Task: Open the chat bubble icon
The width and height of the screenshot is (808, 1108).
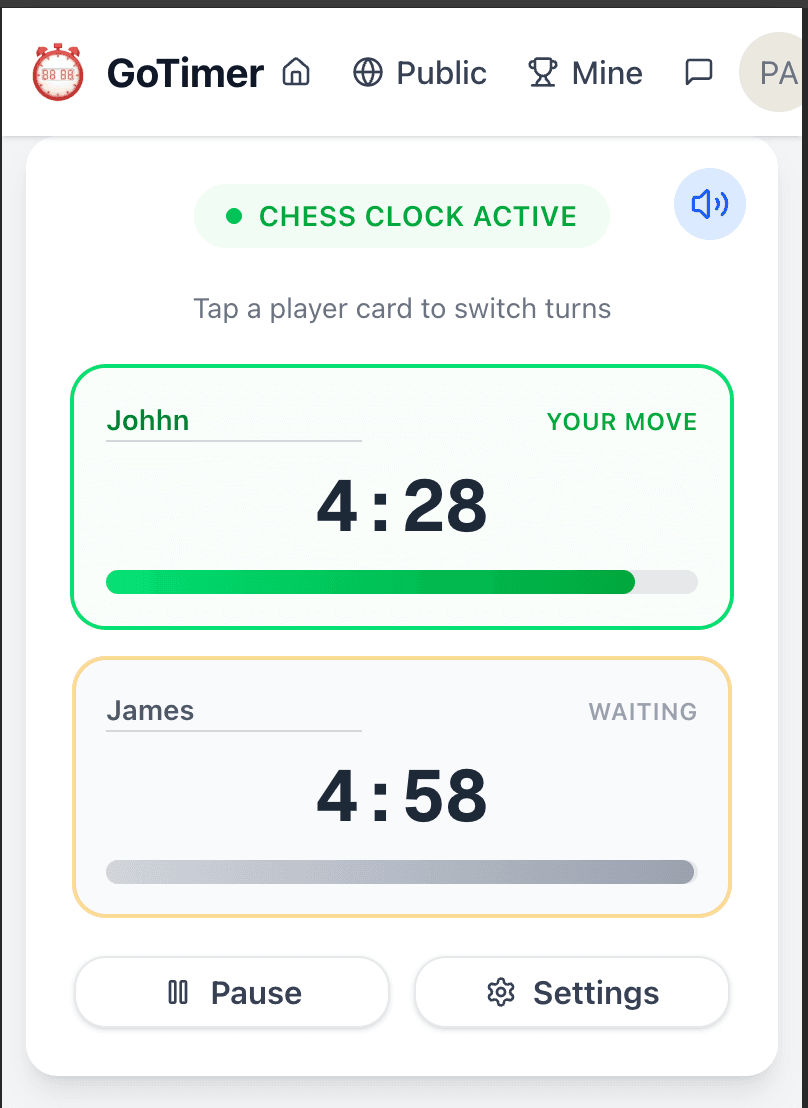Action: pyautogui.click(x=698, y=72)
